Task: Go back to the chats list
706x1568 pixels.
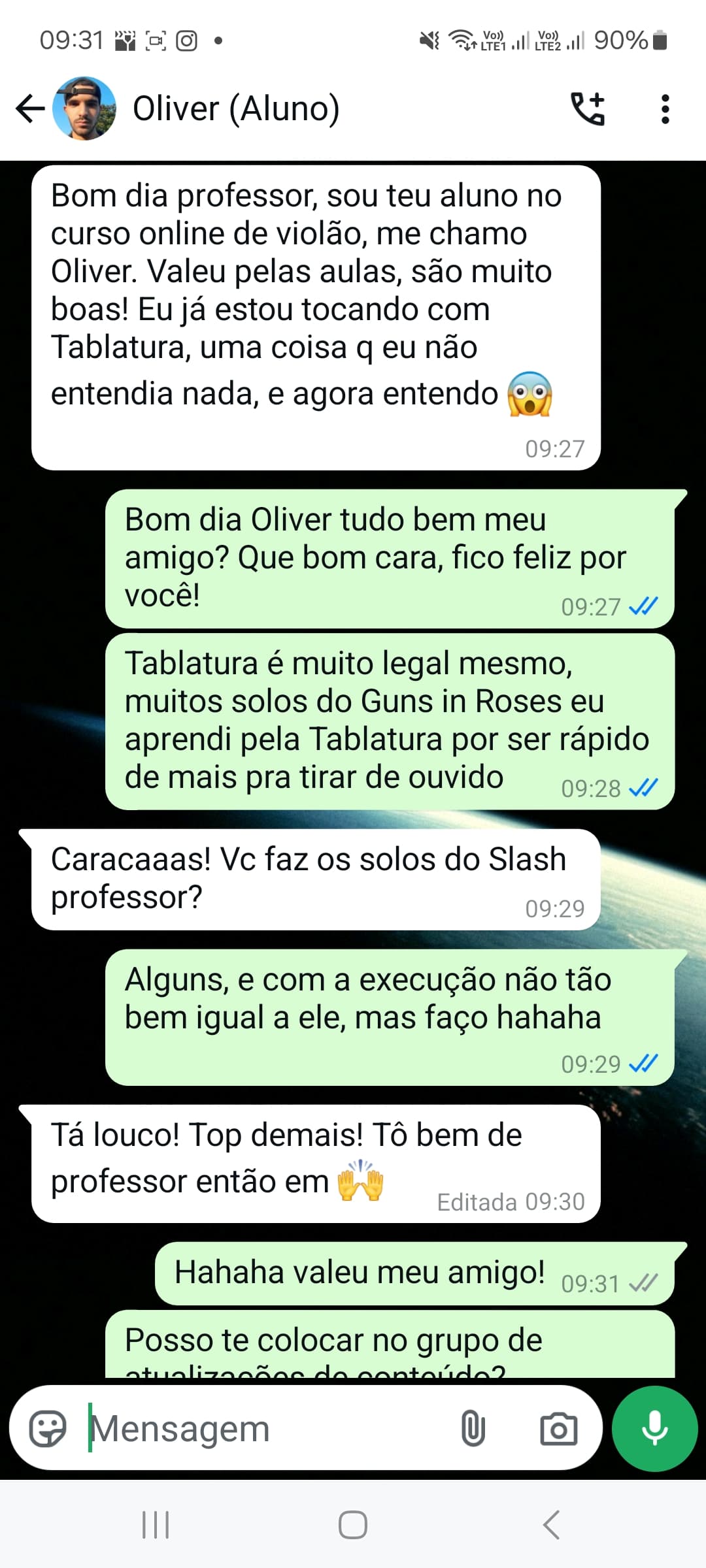Action: point(30,108)
